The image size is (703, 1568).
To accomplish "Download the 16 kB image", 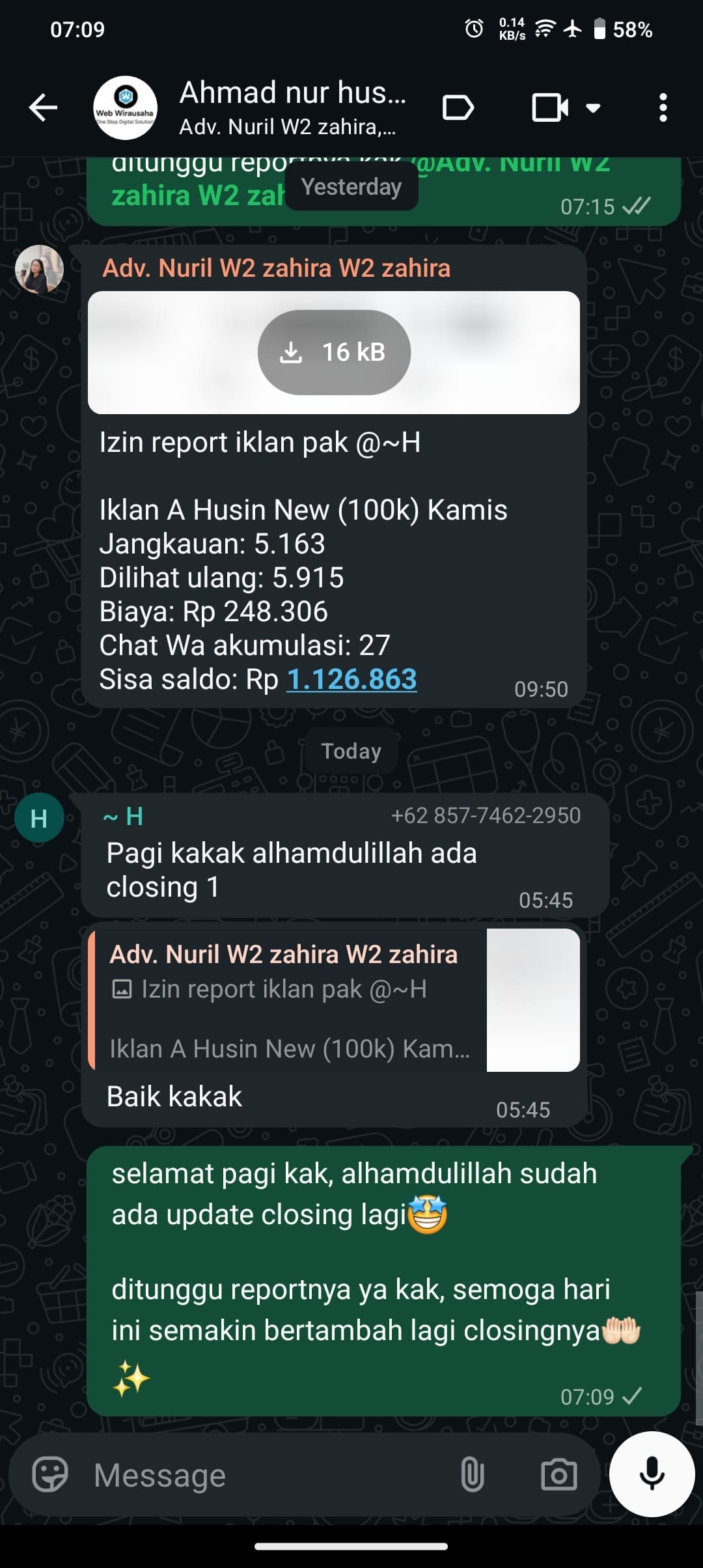I will click(x=334, y=352).
